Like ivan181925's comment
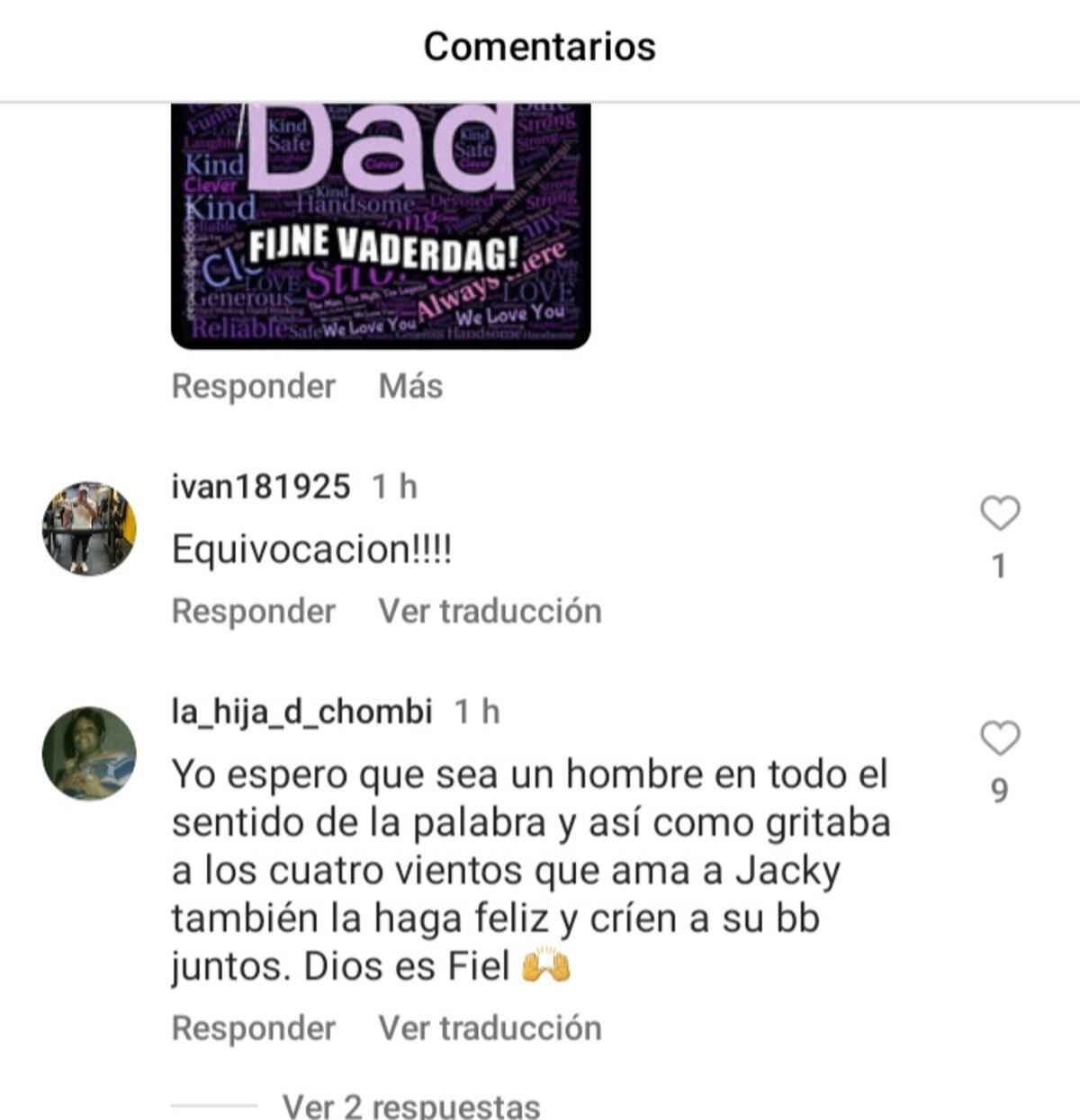The height and width of the screenshot is (1120, 1080). [999, 514]
